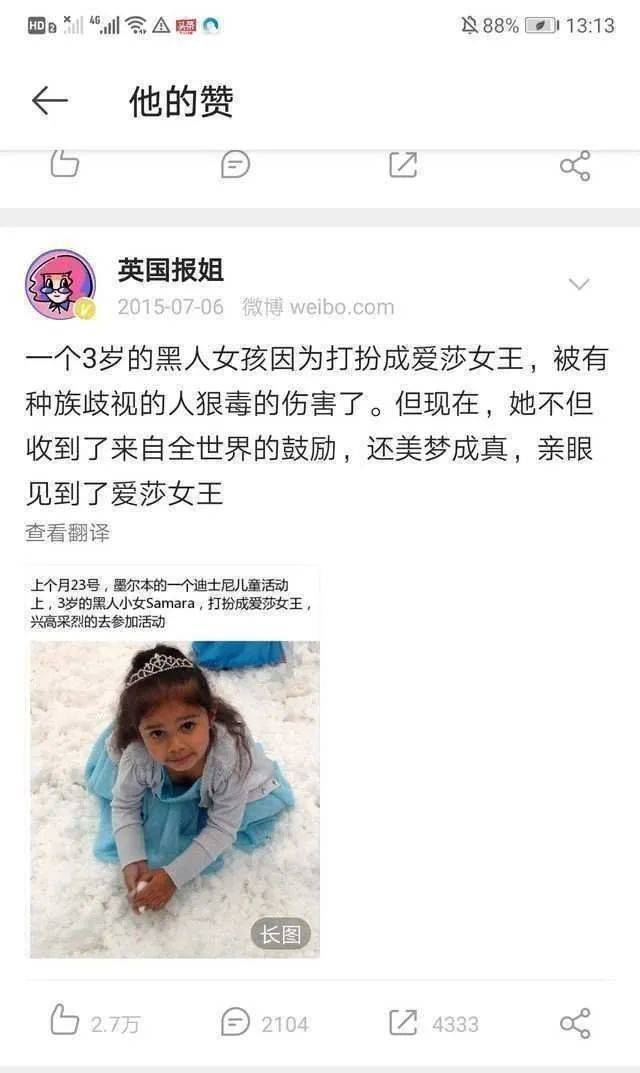Viewport: 640px width, 1073px height.
Task: Open the 英国报姐 username
Action: point(170,270)
